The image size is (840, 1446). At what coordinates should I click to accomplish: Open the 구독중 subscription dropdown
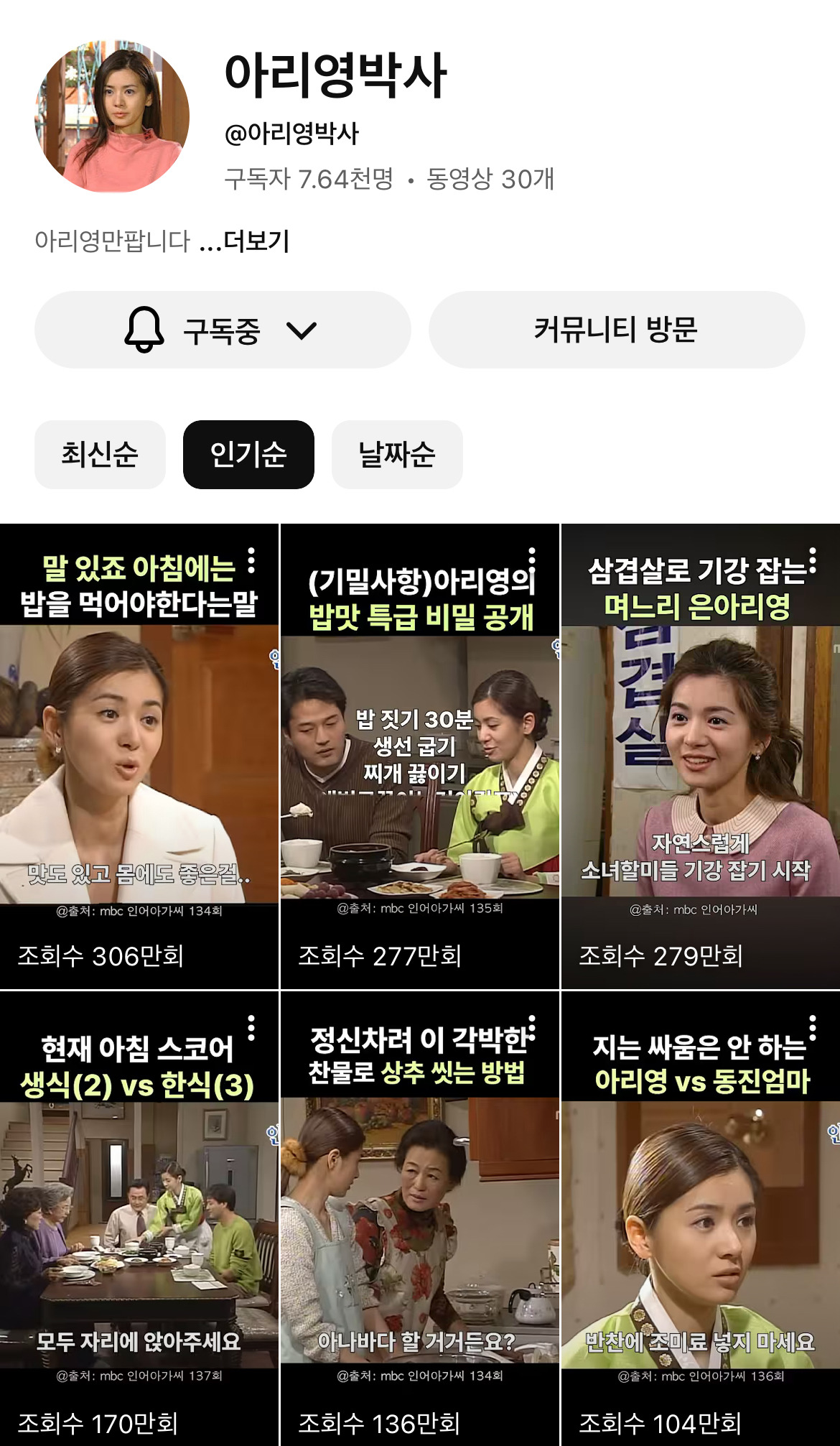tap(223, 330)
